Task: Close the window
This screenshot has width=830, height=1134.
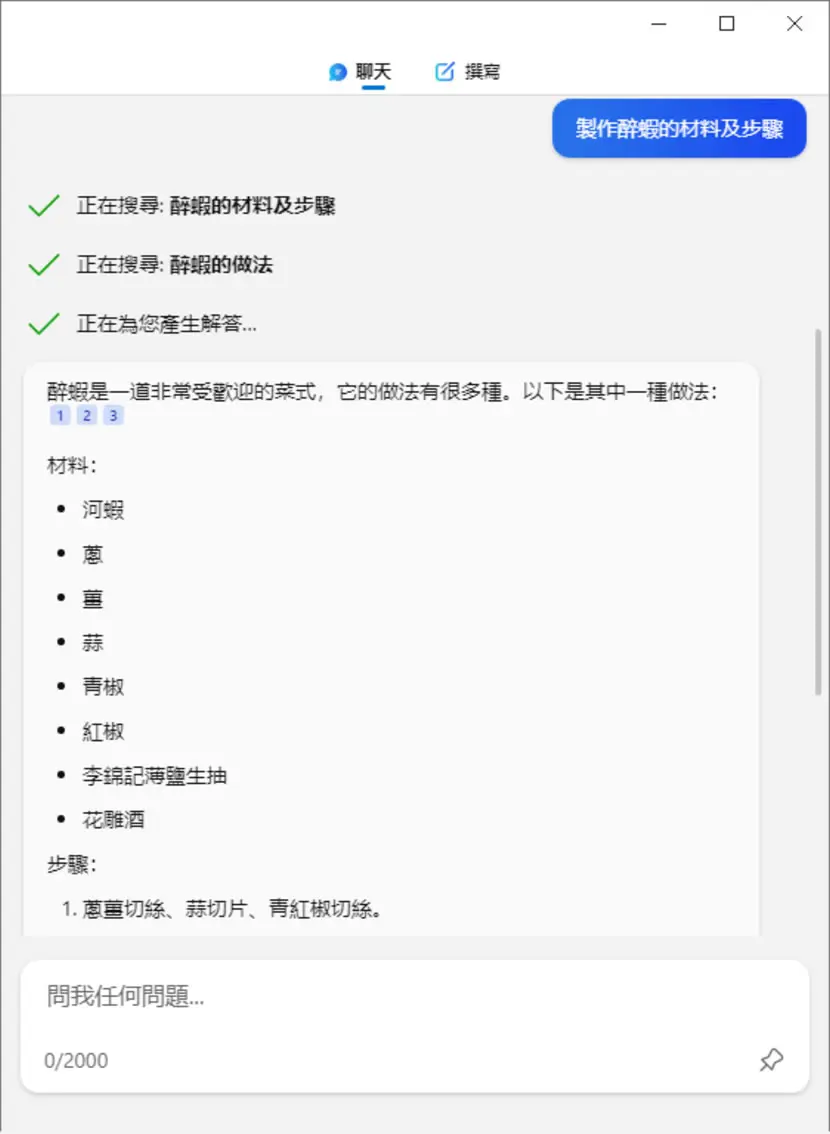Action: click(795, 24)
